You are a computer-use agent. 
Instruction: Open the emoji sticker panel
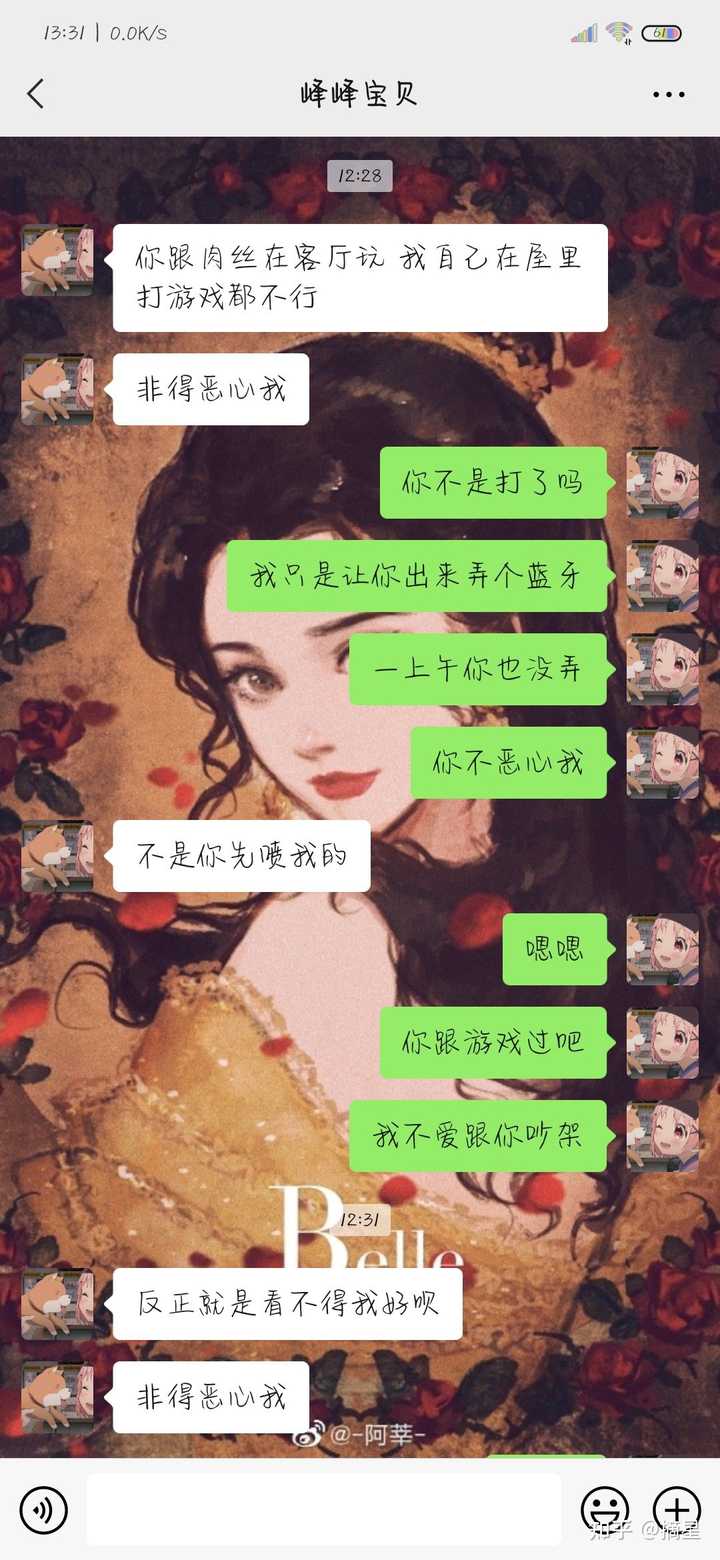click(x=606, y=1509)
